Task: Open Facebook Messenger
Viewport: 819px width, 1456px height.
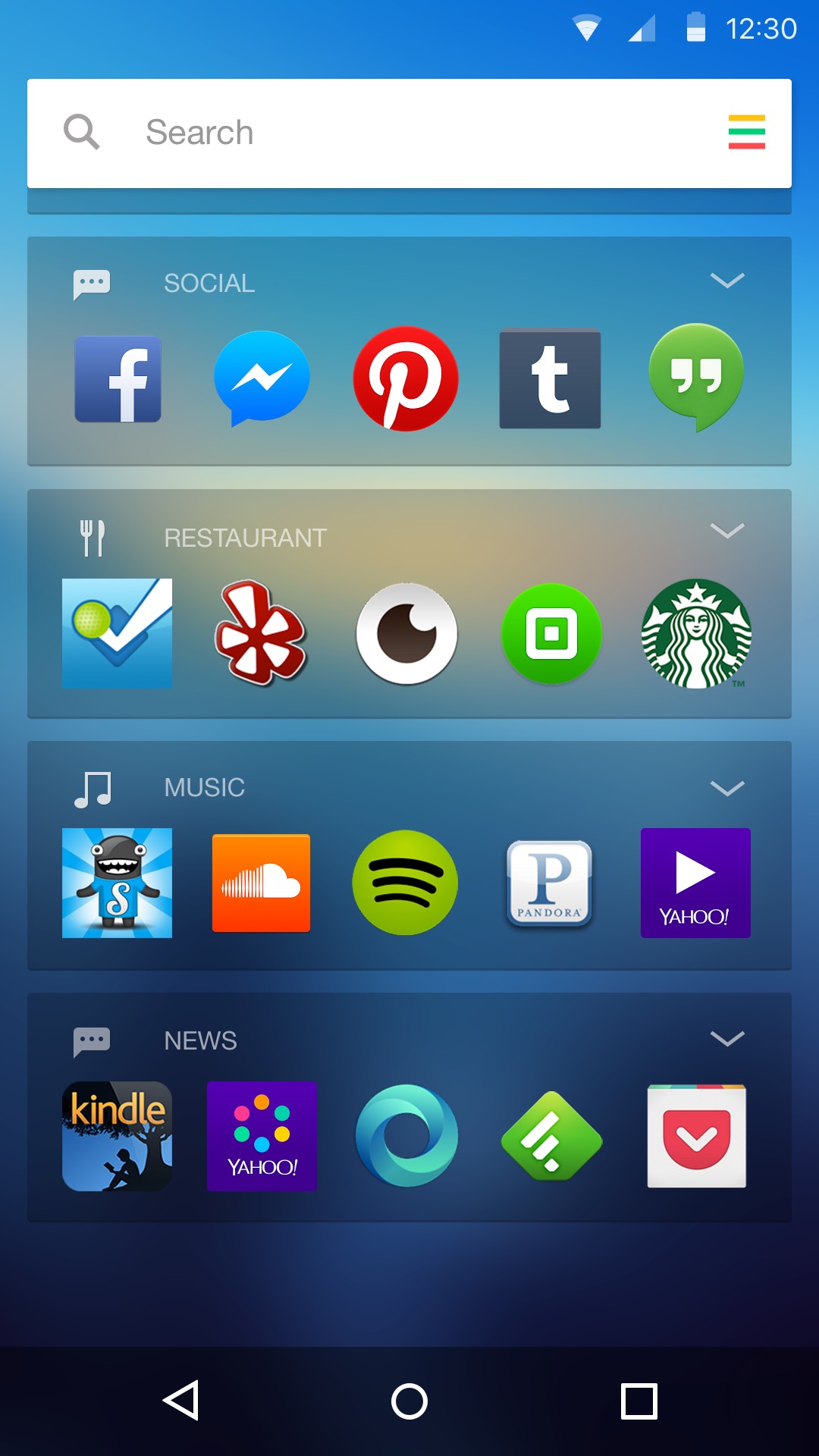Action: click(262, 378)
